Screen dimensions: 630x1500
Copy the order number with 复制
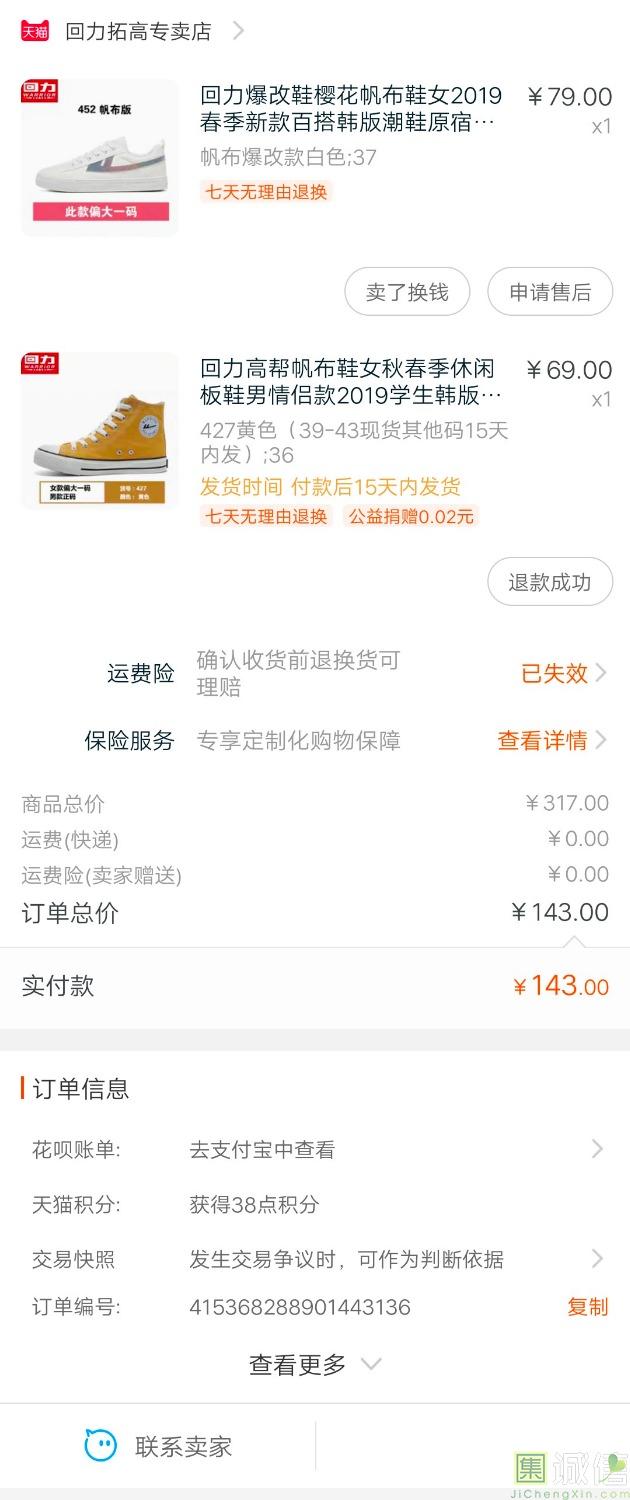pos(587,1307)
